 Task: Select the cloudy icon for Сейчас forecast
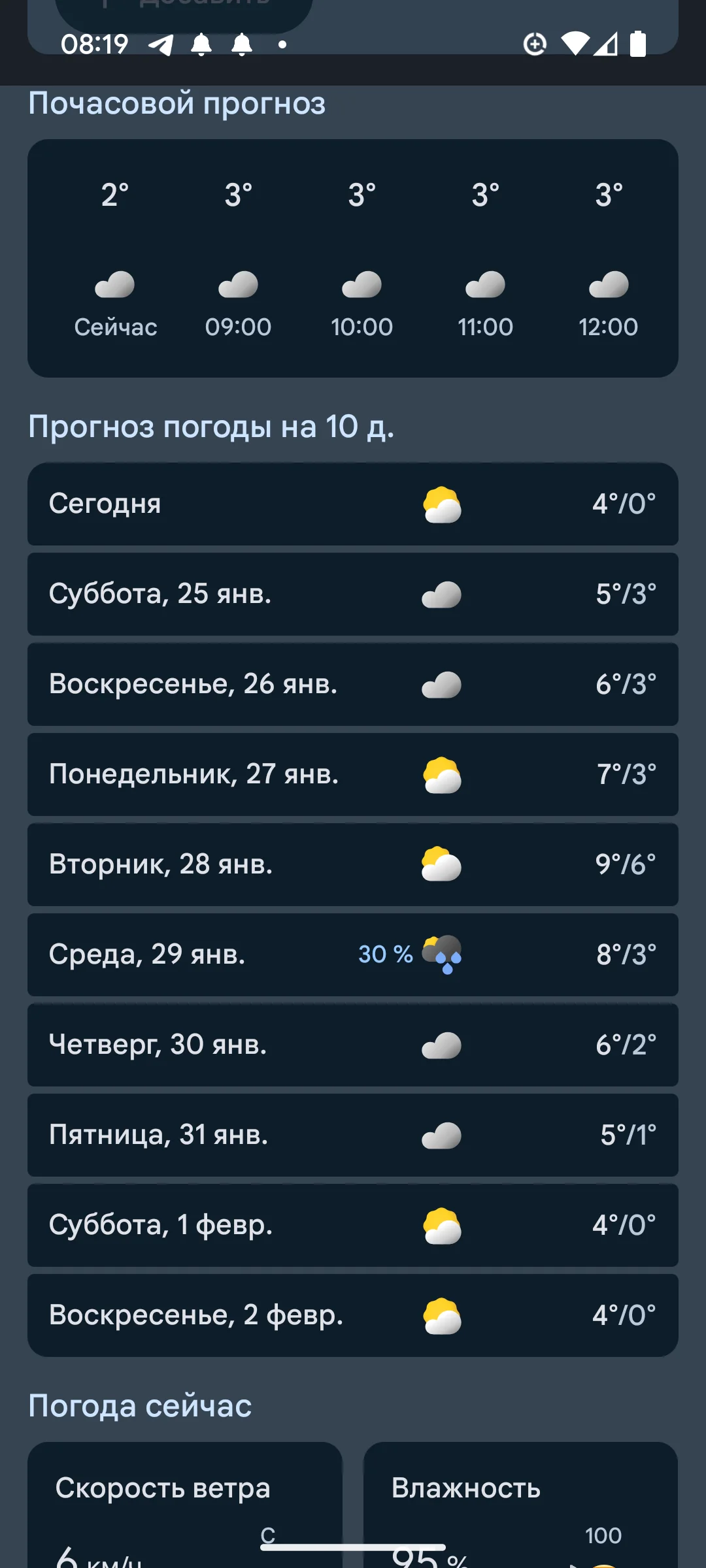click(x=115, y=286)
